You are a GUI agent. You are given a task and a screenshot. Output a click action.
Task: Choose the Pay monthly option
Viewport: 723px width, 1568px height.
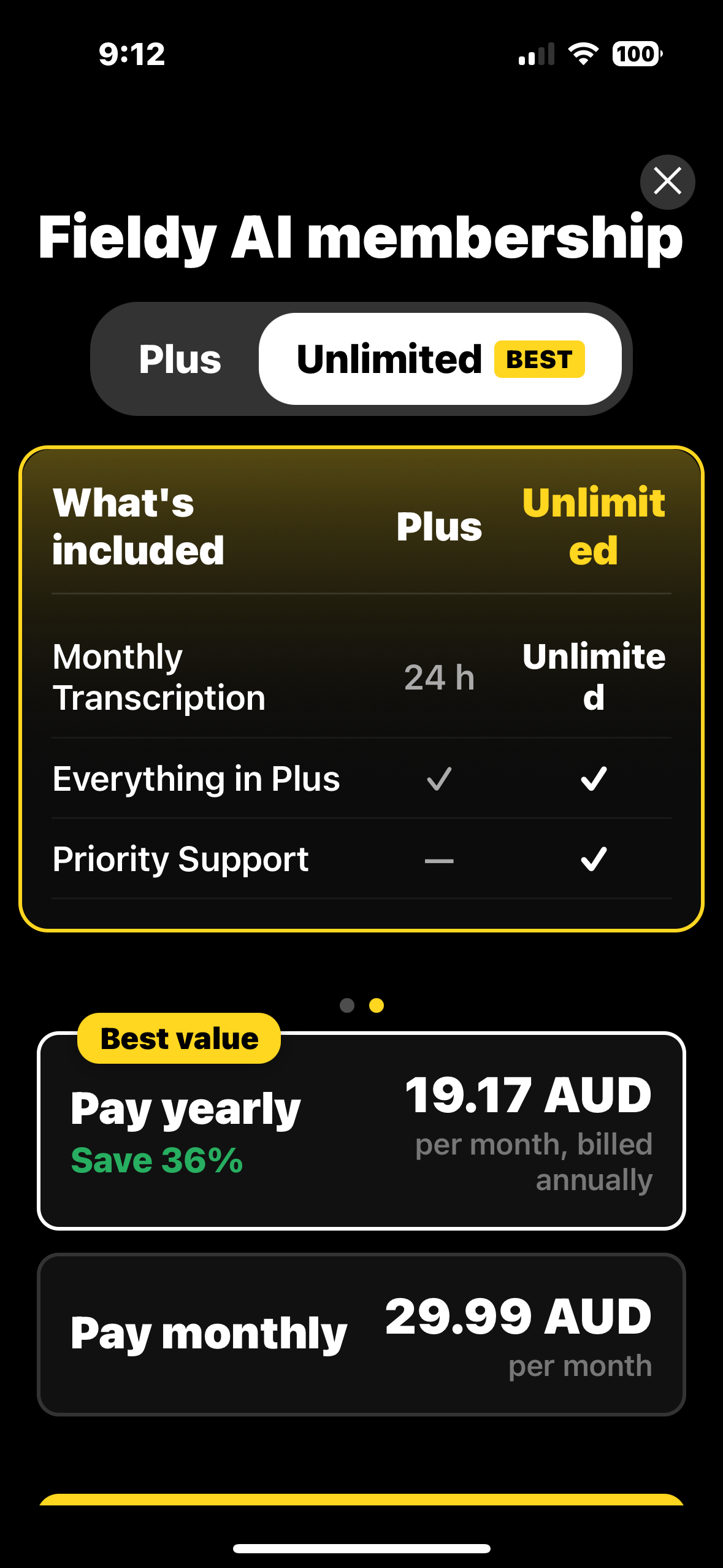[x=361, y=1334]
